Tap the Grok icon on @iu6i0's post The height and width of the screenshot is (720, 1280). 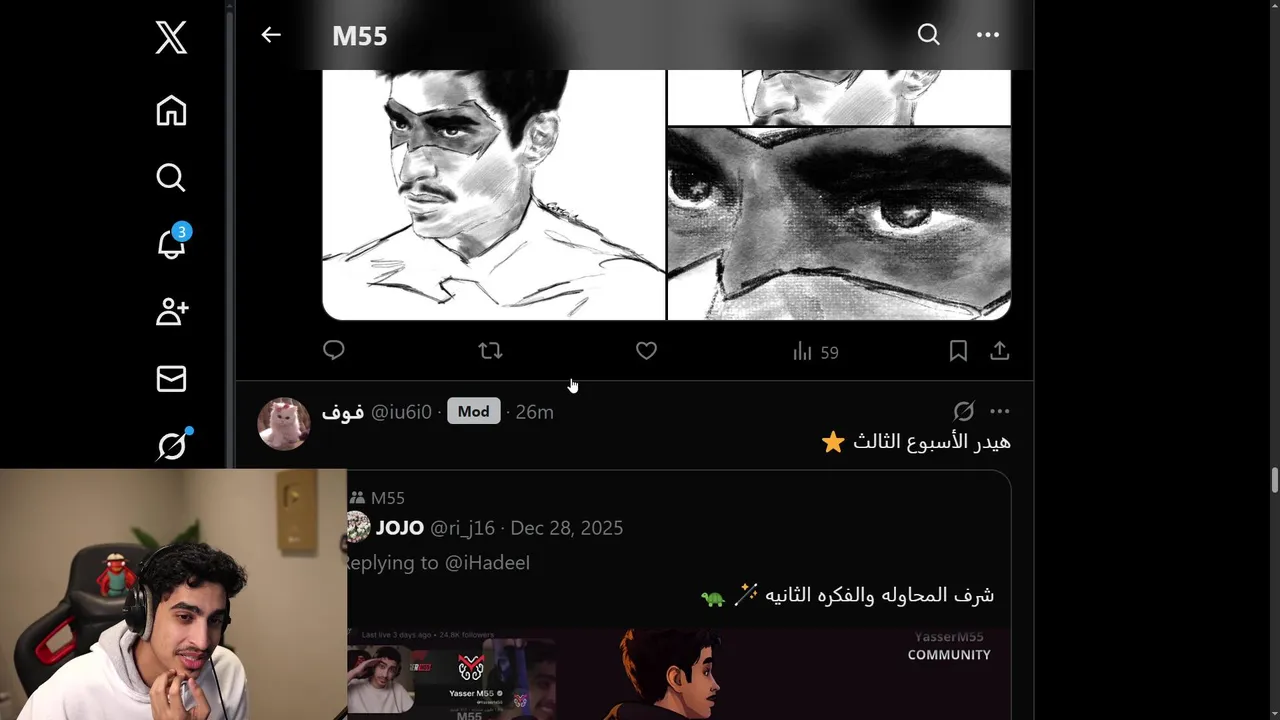[963, 411]
